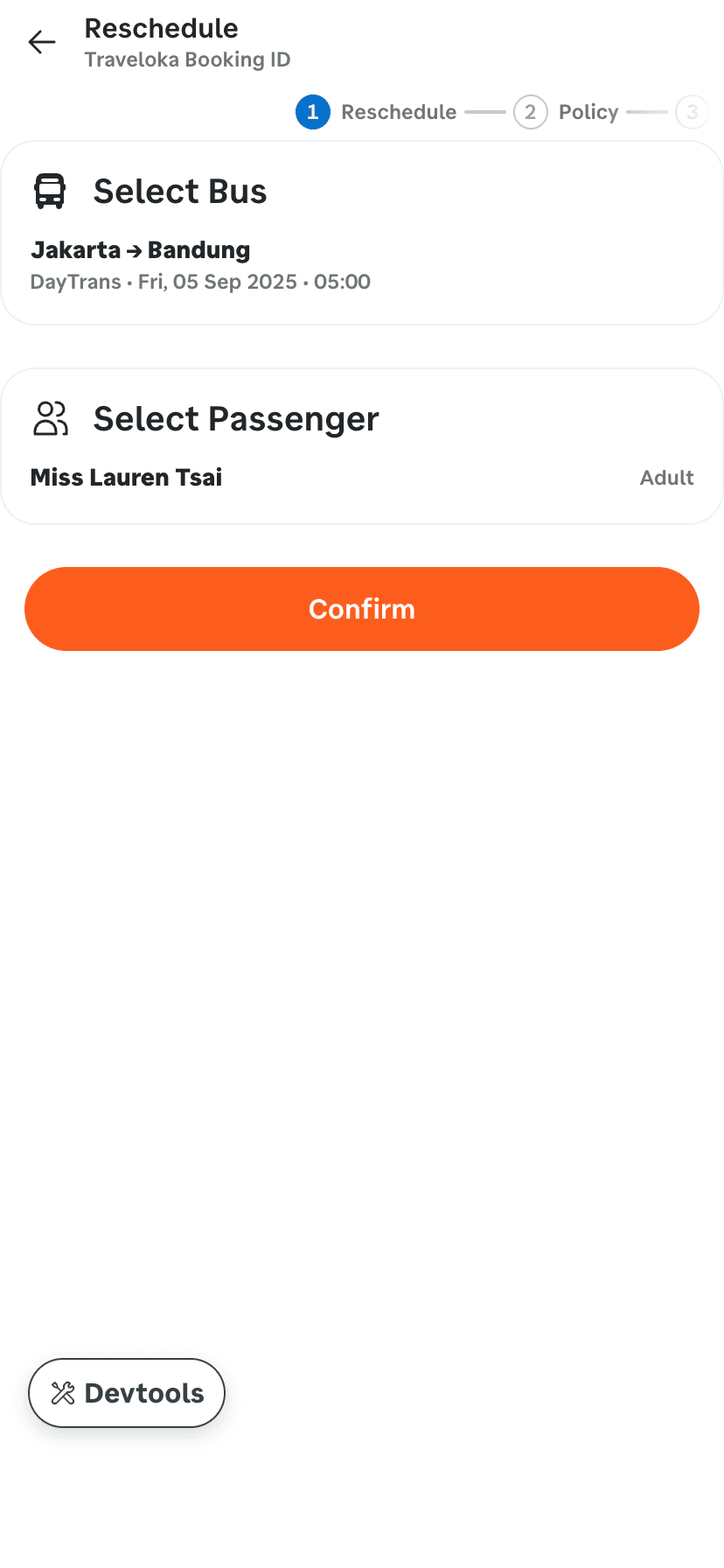Open the Devtools panel
The image size is (724, 1568).
click(x=126, y=1392)
